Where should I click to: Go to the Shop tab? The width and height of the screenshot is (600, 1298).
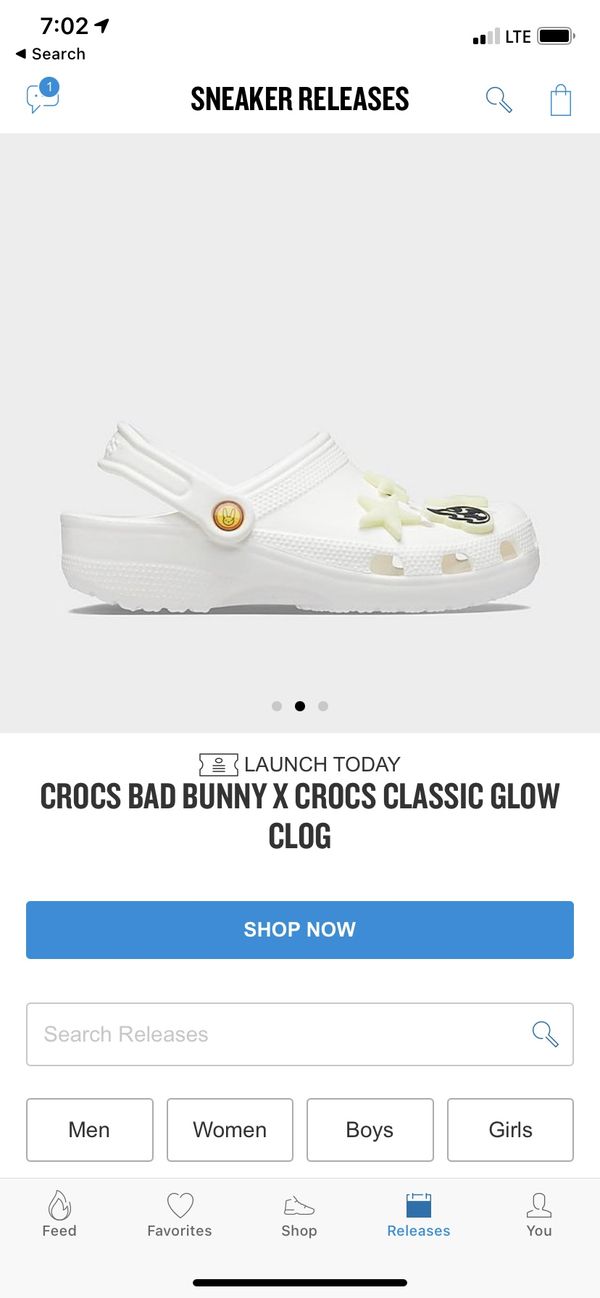tap(299, 1215)
